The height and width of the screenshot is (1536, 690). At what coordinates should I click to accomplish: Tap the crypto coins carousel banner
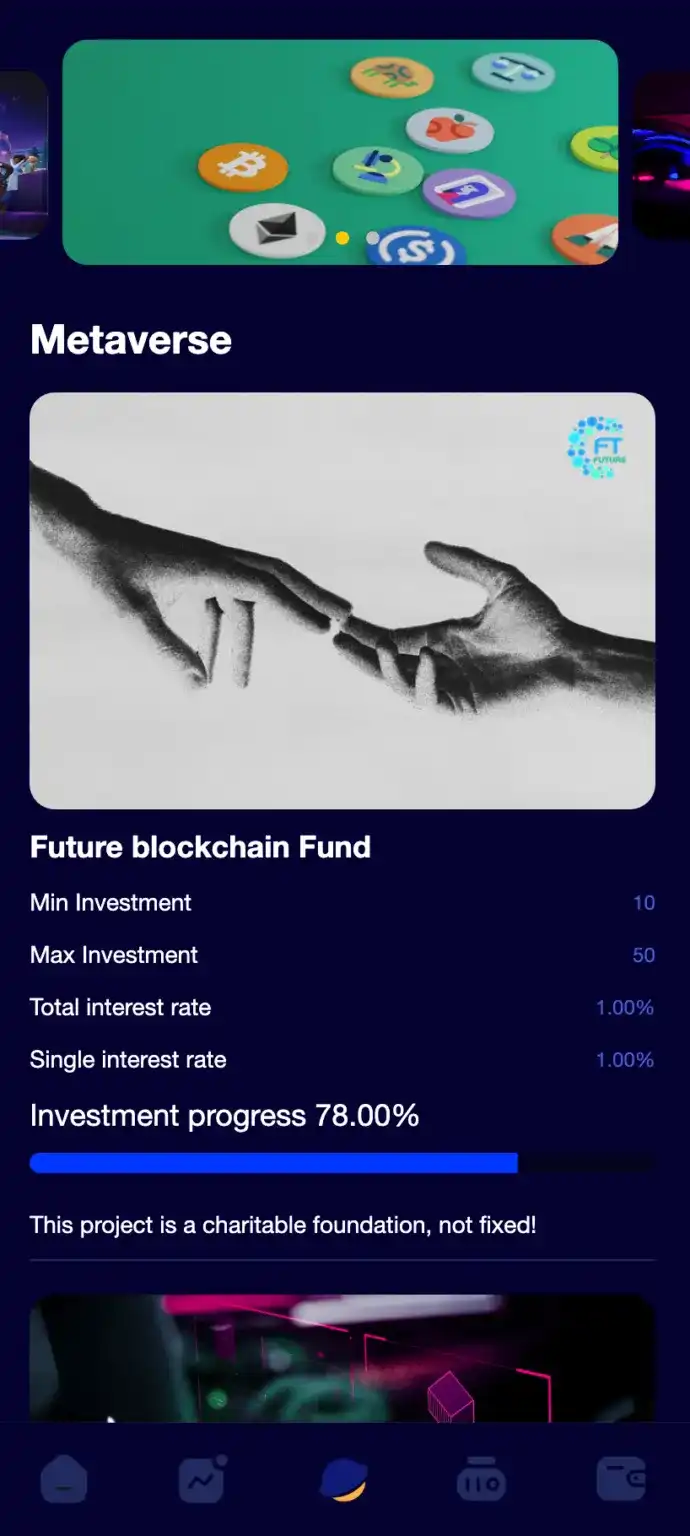tap(340, 152)
